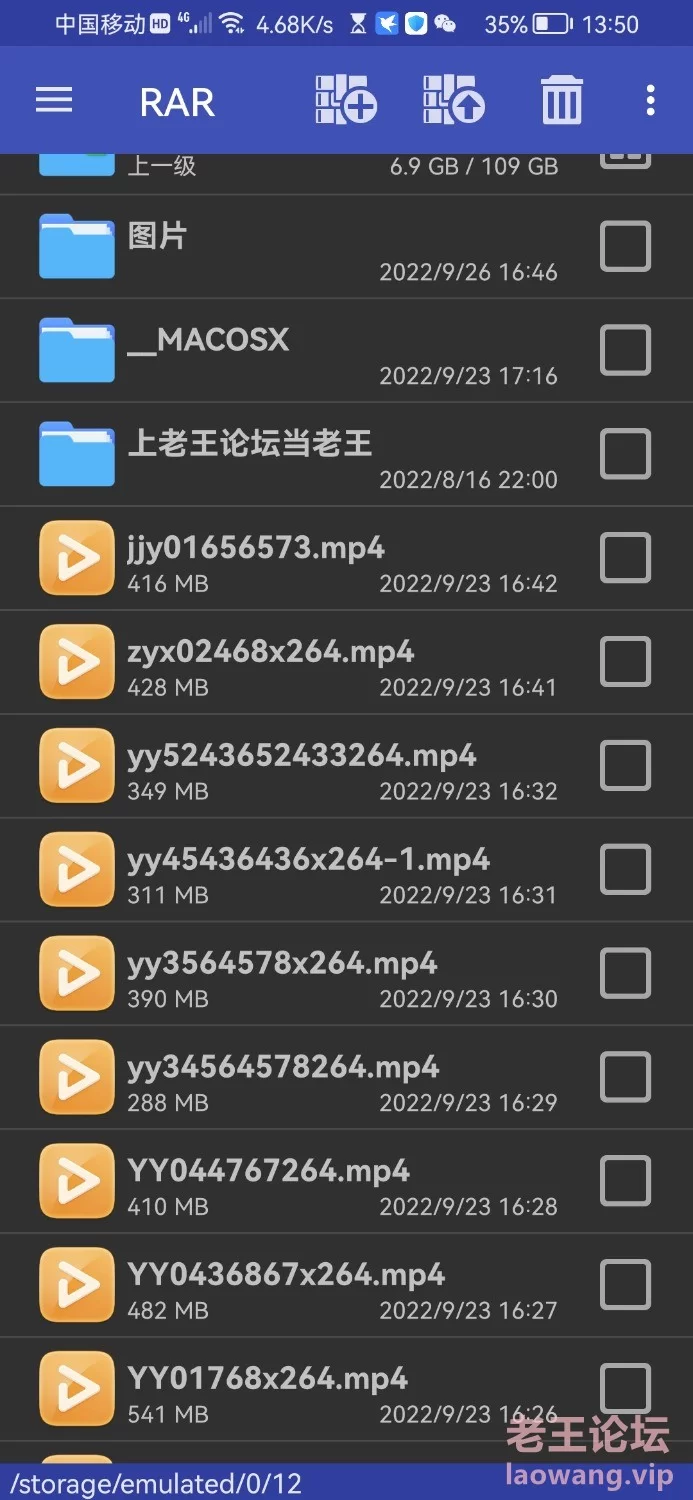Go up to the parent folder 上一级
The image size is (693, 1500).
tap(346, 173)
